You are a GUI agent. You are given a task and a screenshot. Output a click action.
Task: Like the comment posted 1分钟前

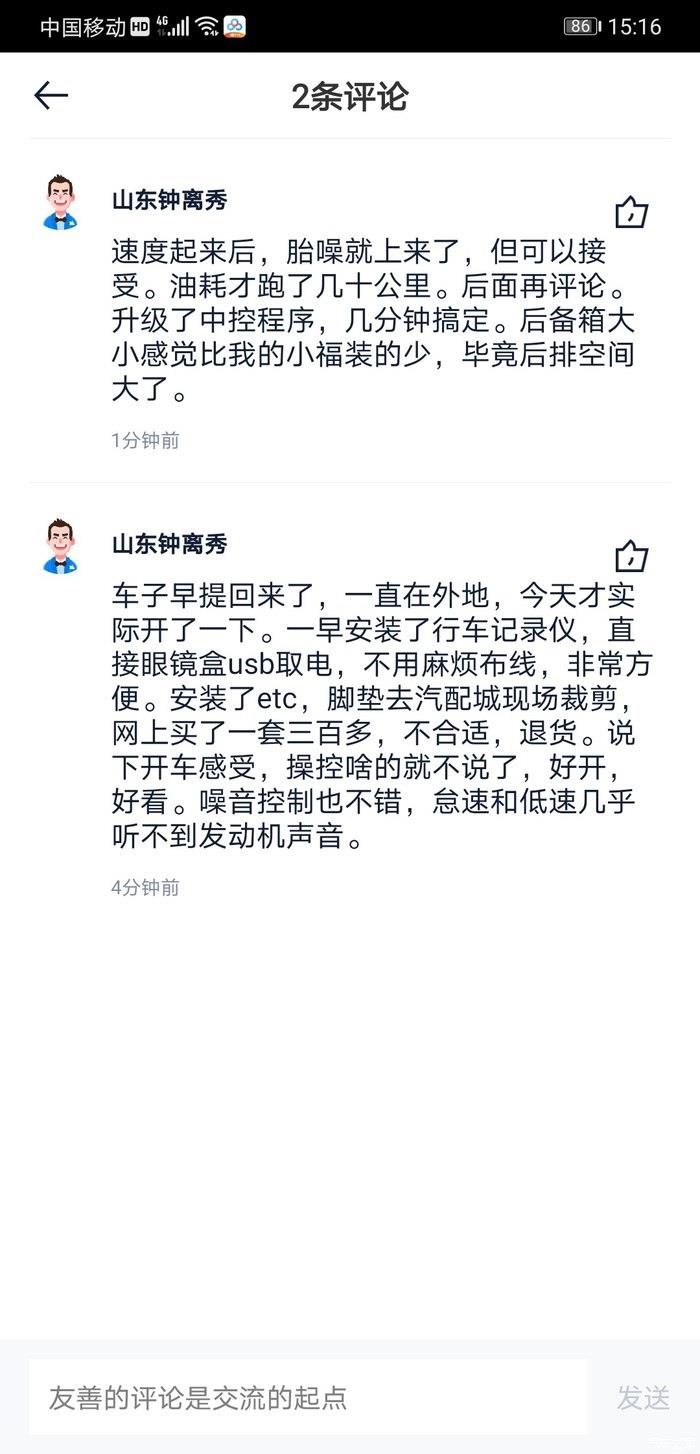pyautogui.click(x=631, y=212)
